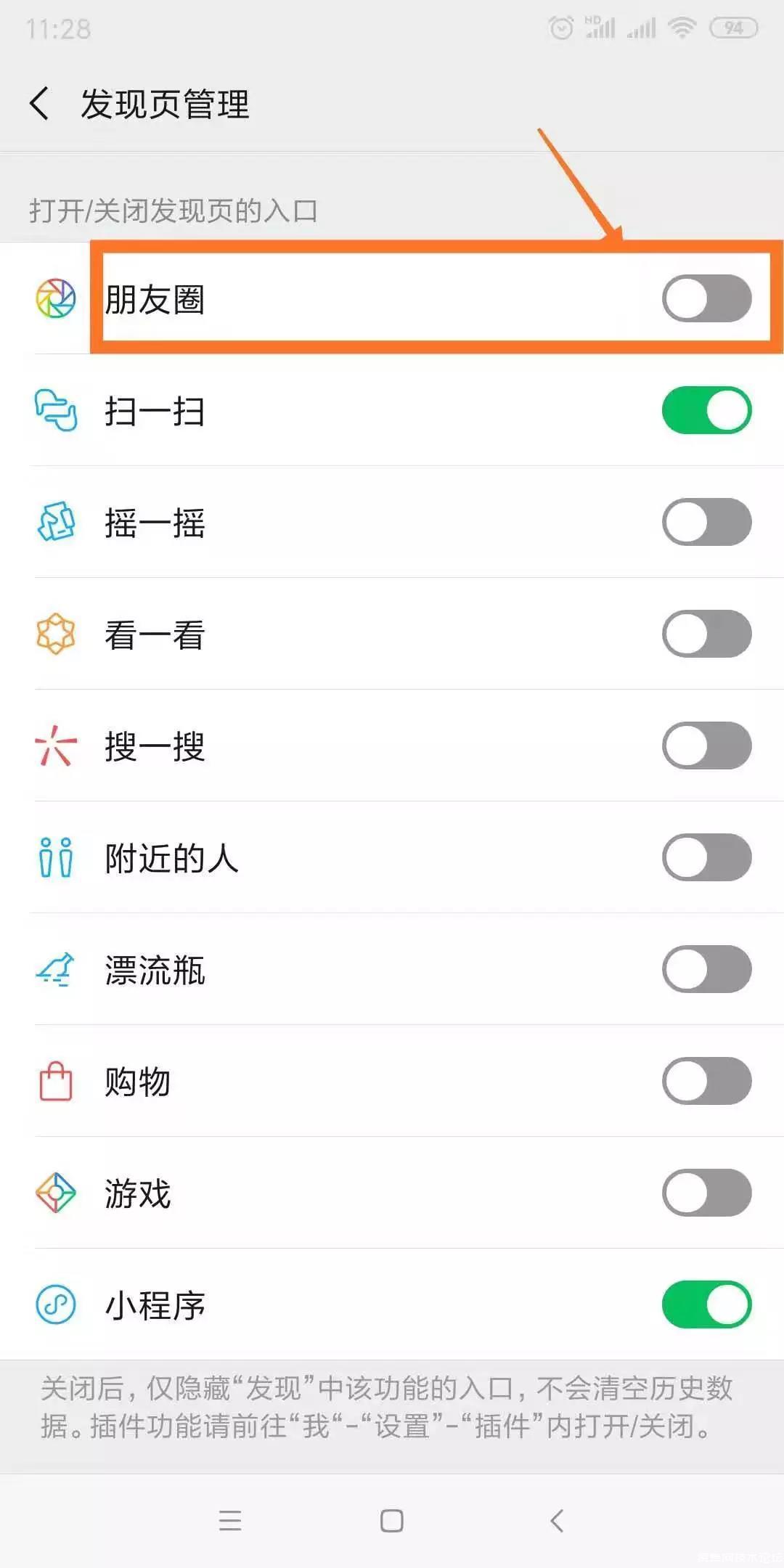This screenshot has height=1568, width=784.
Task: Tap the system home button
Action: pos(392,1520)
